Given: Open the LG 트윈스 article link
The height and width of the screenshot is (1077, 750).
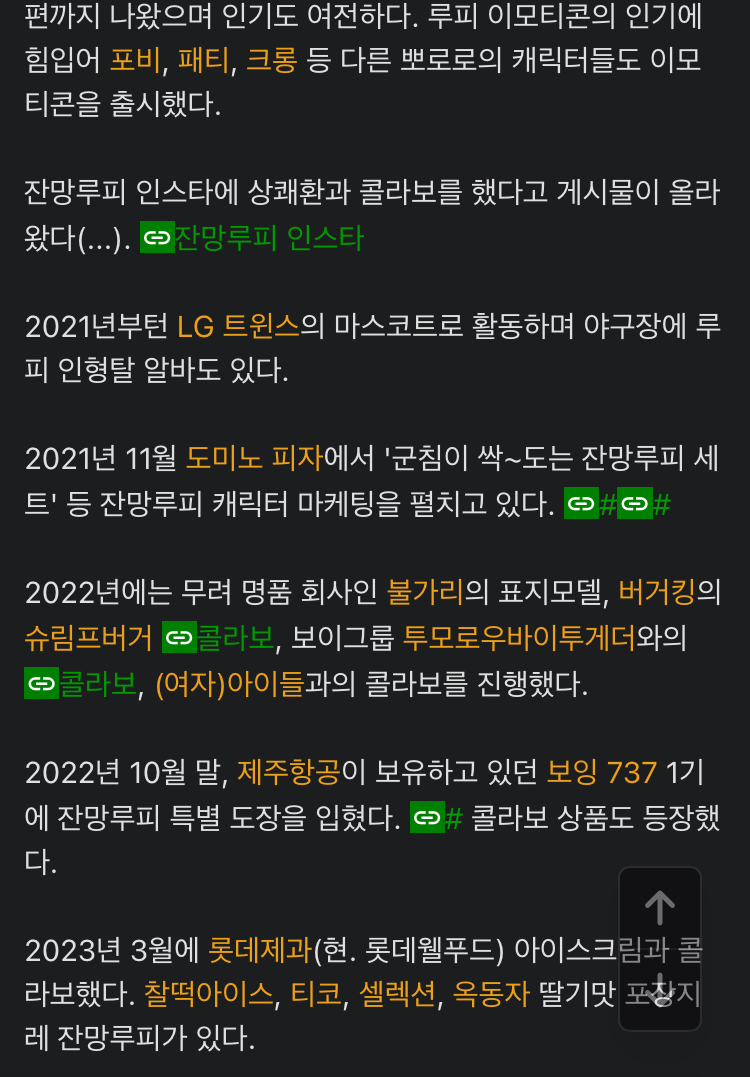Looking at the screenshot, I should [x=238, y=326].
